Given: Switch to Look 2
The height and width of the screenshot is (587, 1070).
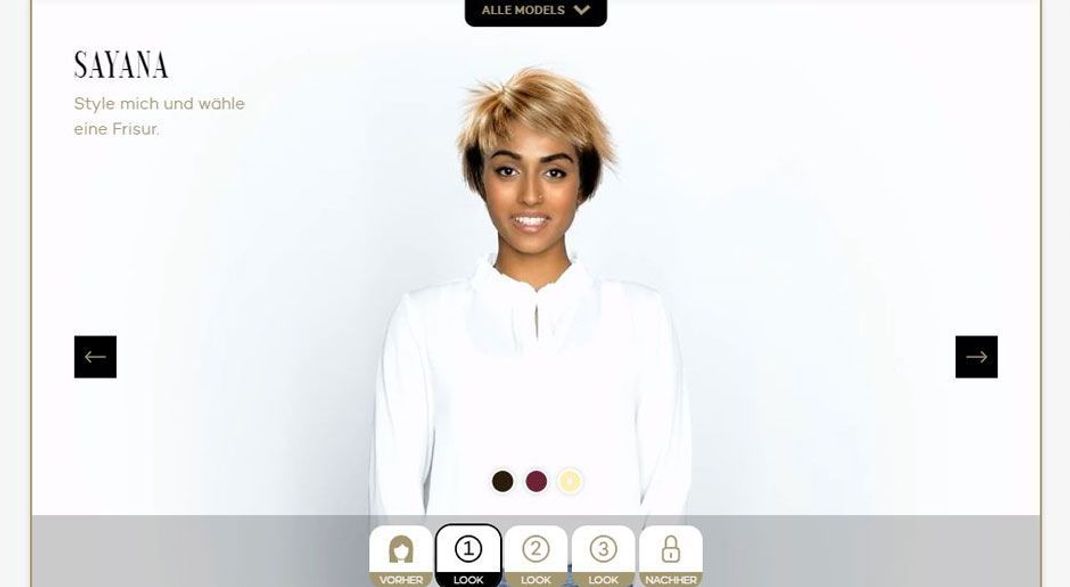Looking at the screenshot, I should (536, 555).
